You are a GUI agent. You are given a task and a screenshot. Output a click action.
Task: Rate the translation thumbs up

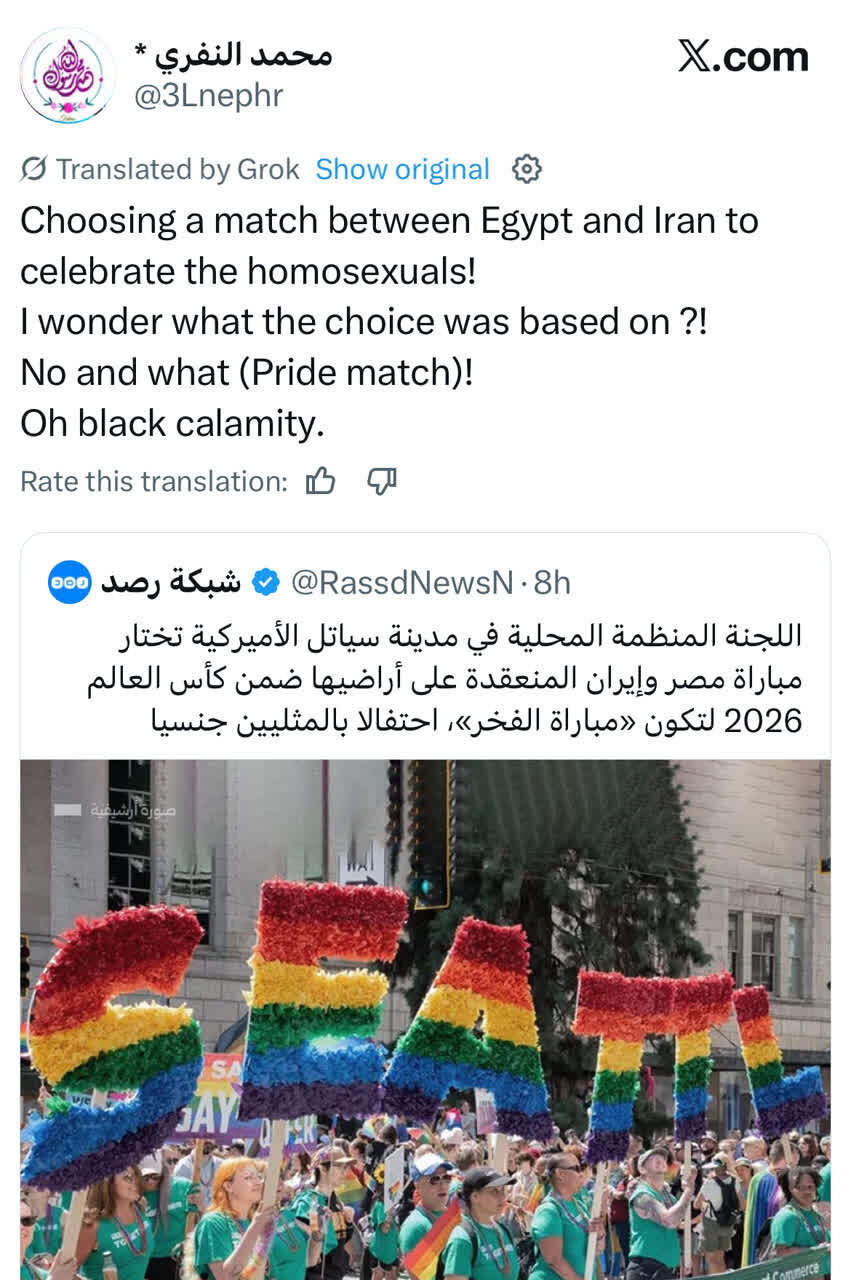(321, 481)
